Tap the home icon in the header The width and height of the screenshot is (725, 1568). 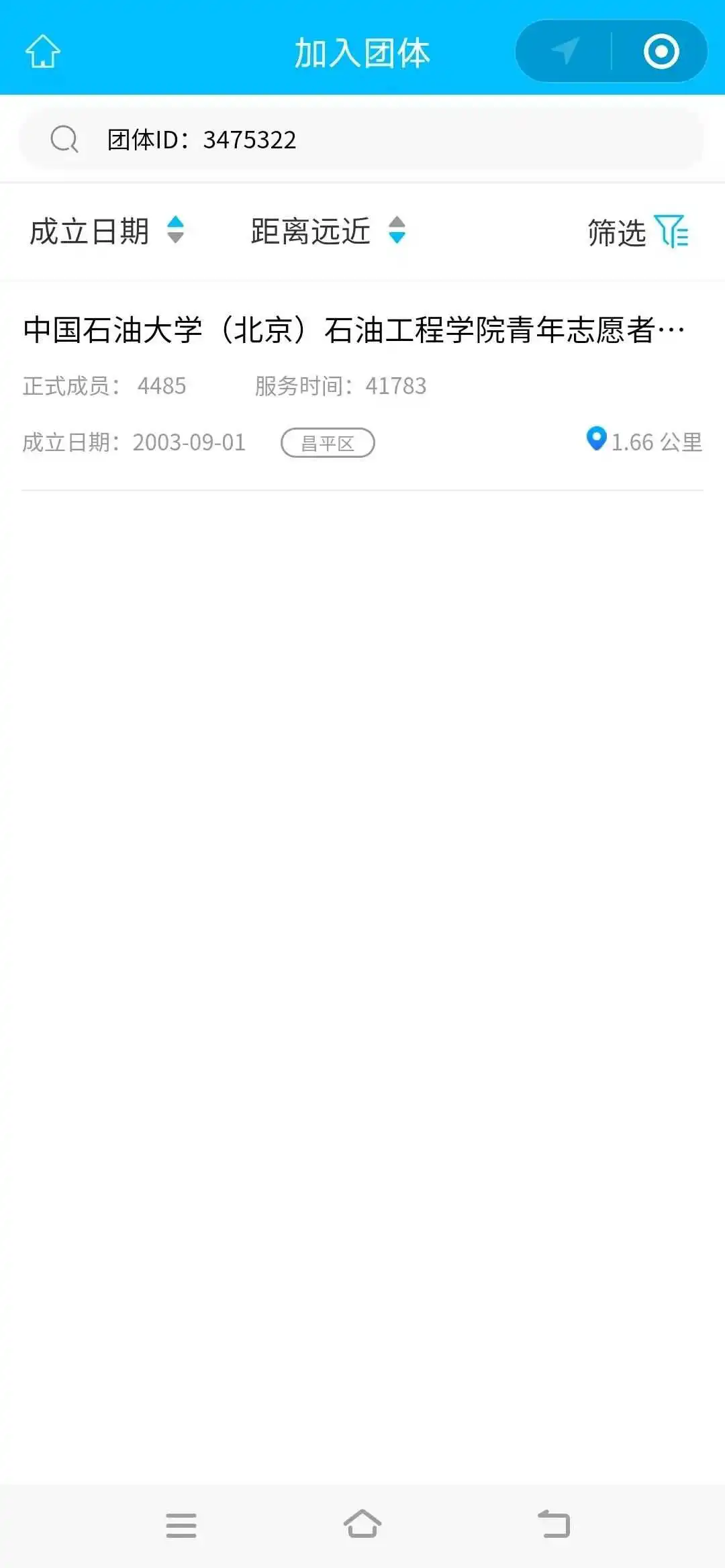pos(43,52)
